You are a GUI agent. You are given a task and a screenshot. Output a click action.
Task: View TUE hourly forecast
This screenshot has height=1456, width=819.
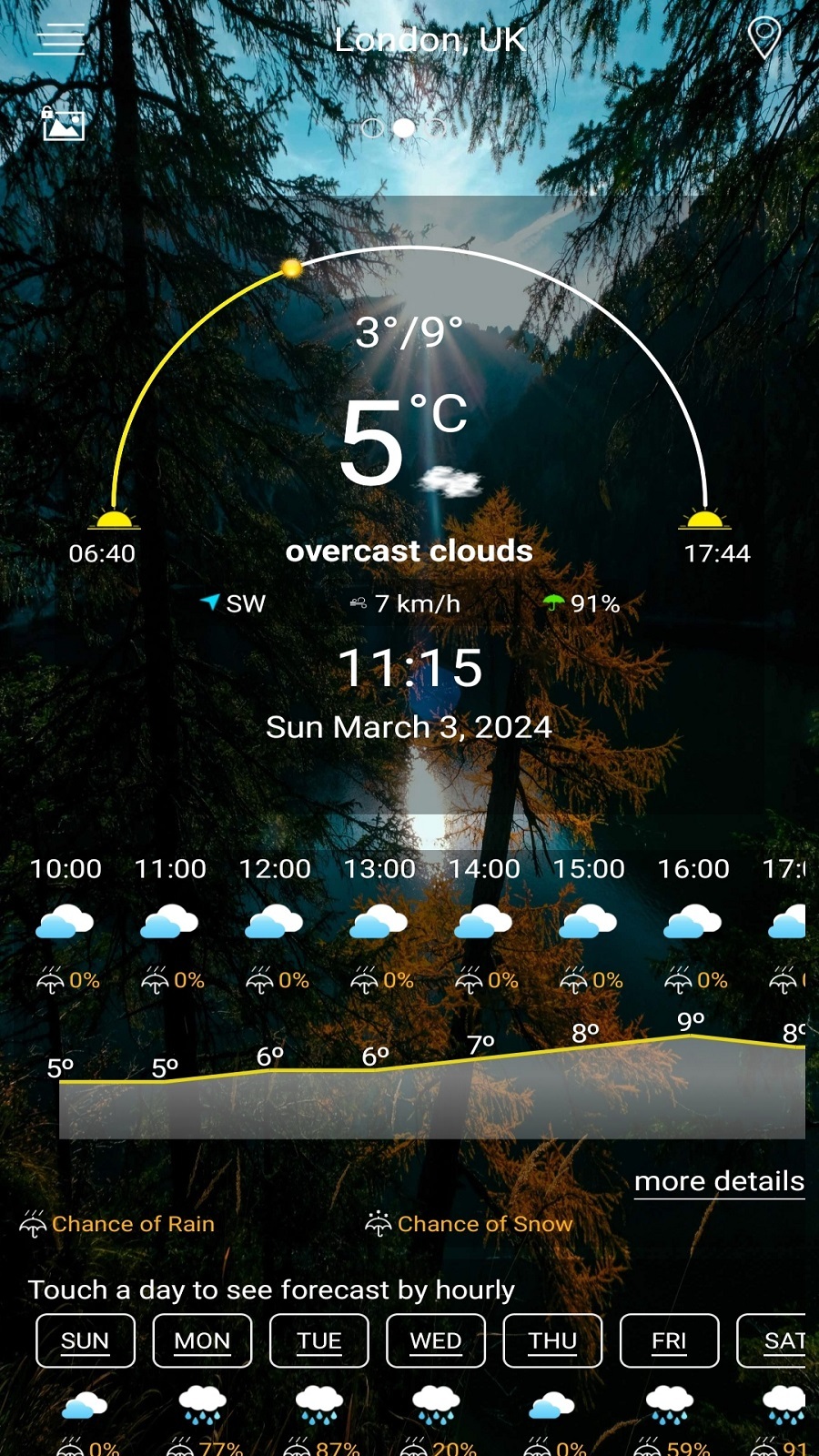(319, 1340)
